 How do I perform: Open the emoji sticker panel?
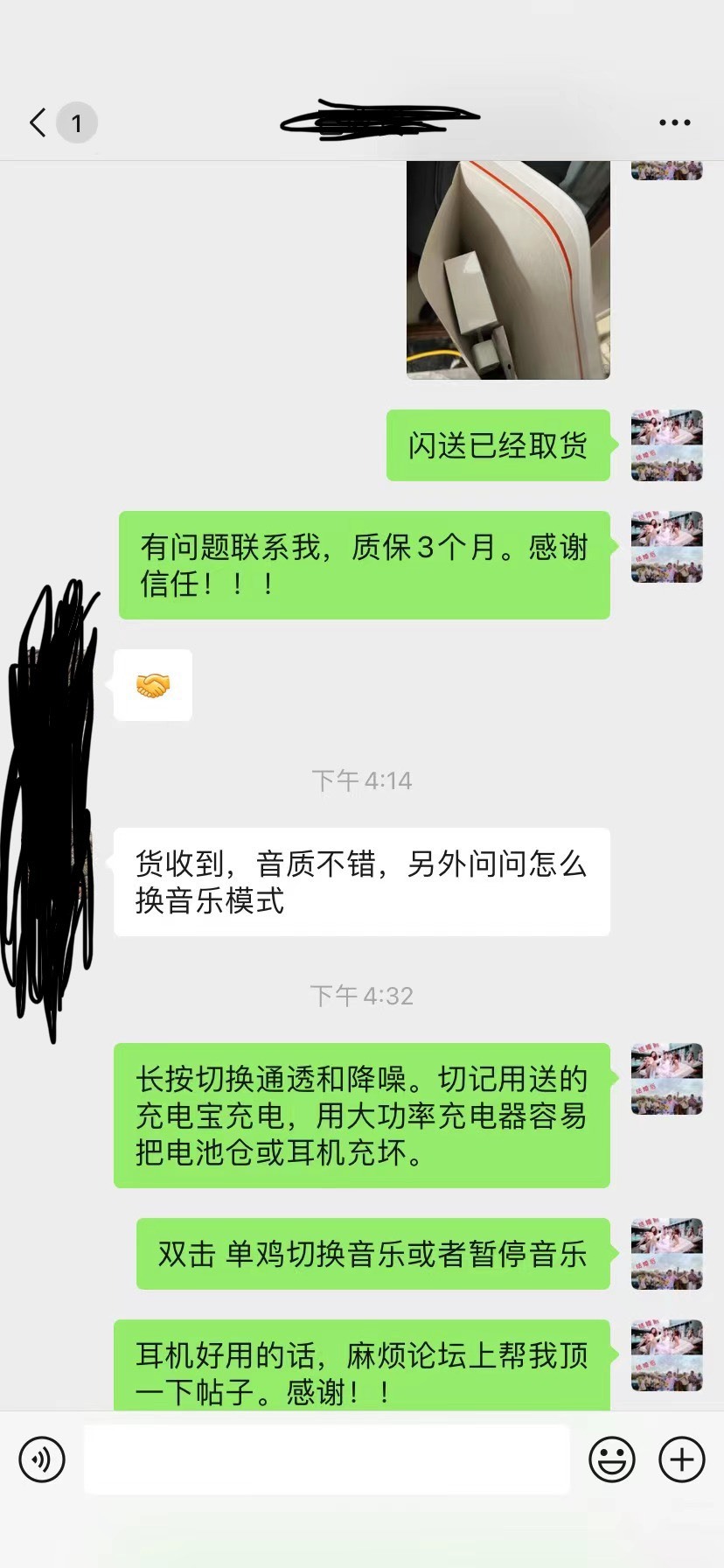(x=612, y=1459)
